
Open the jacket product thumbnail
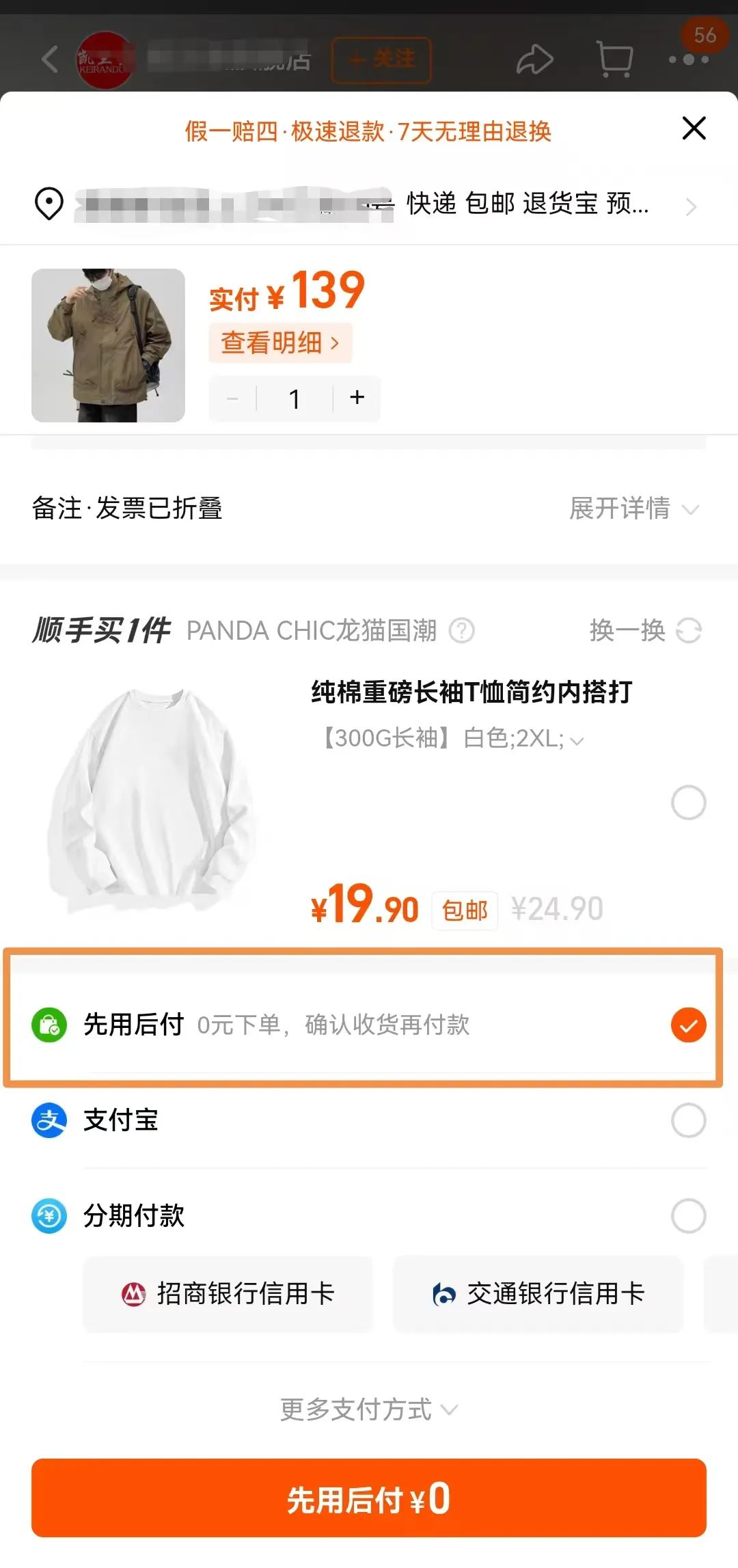(108, 345)
